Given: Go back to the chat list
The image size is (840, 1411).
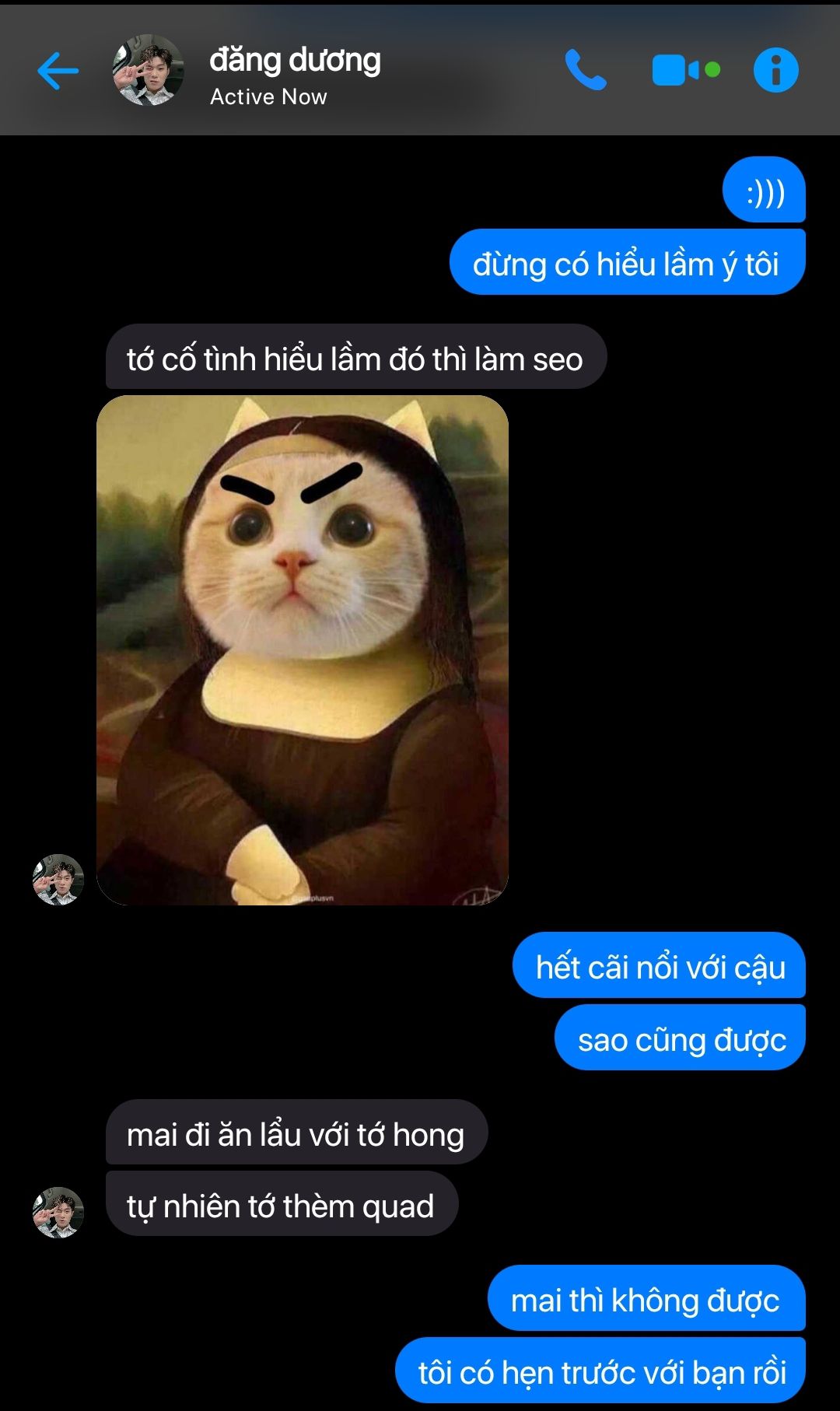Looking at the screenshot, I should click(58, 71).
